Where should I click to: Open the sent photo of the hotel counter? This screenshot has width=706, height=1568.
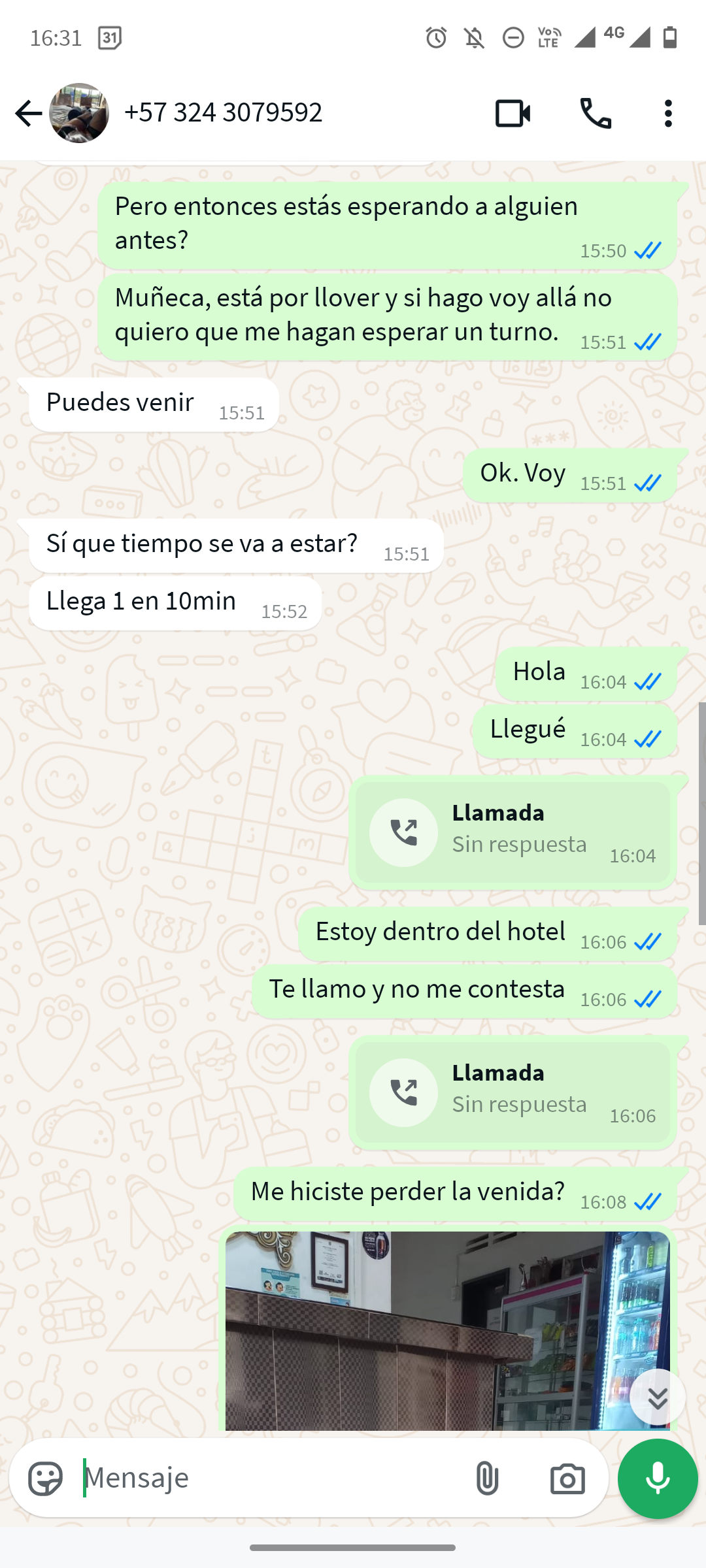click(x=448, y=1331)
